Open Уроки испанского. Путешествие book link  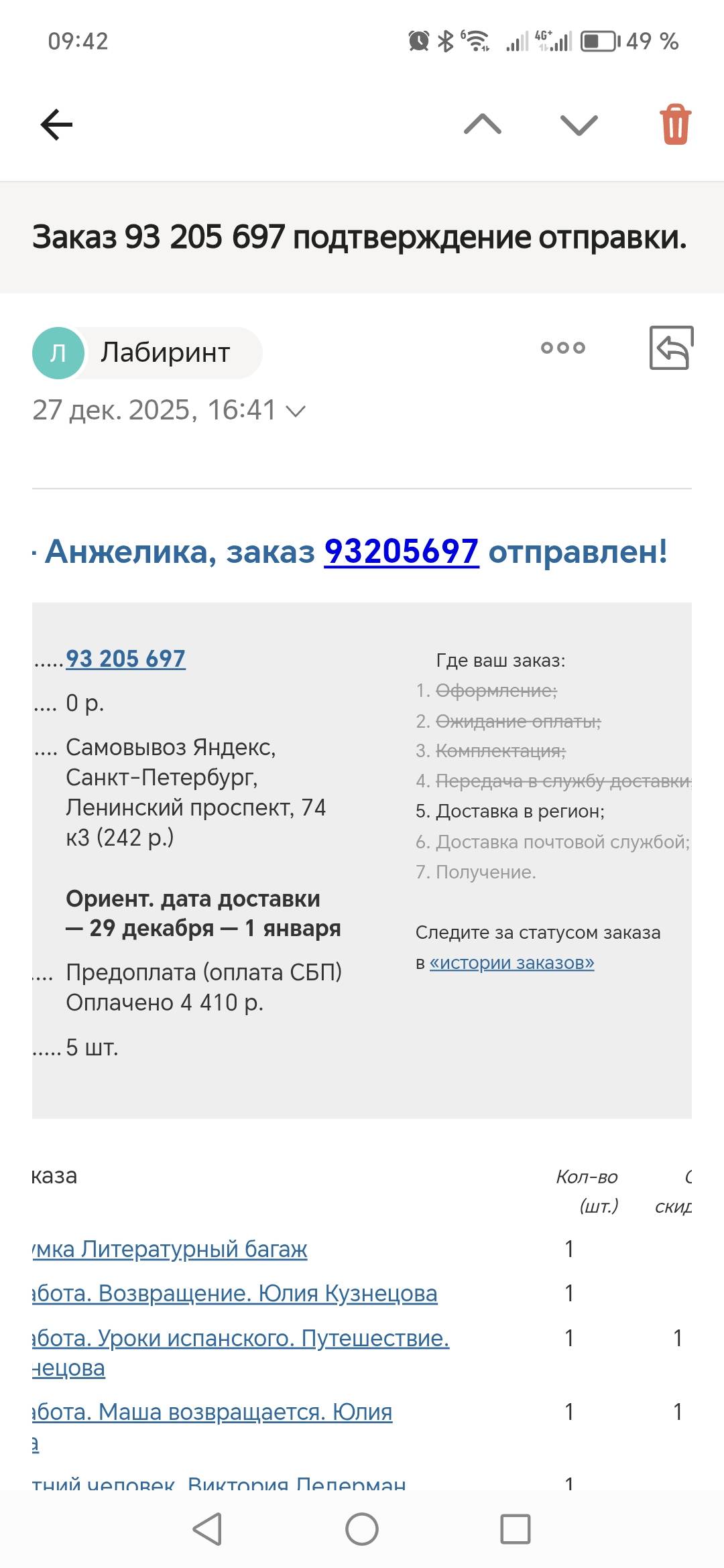(241, 1338)
